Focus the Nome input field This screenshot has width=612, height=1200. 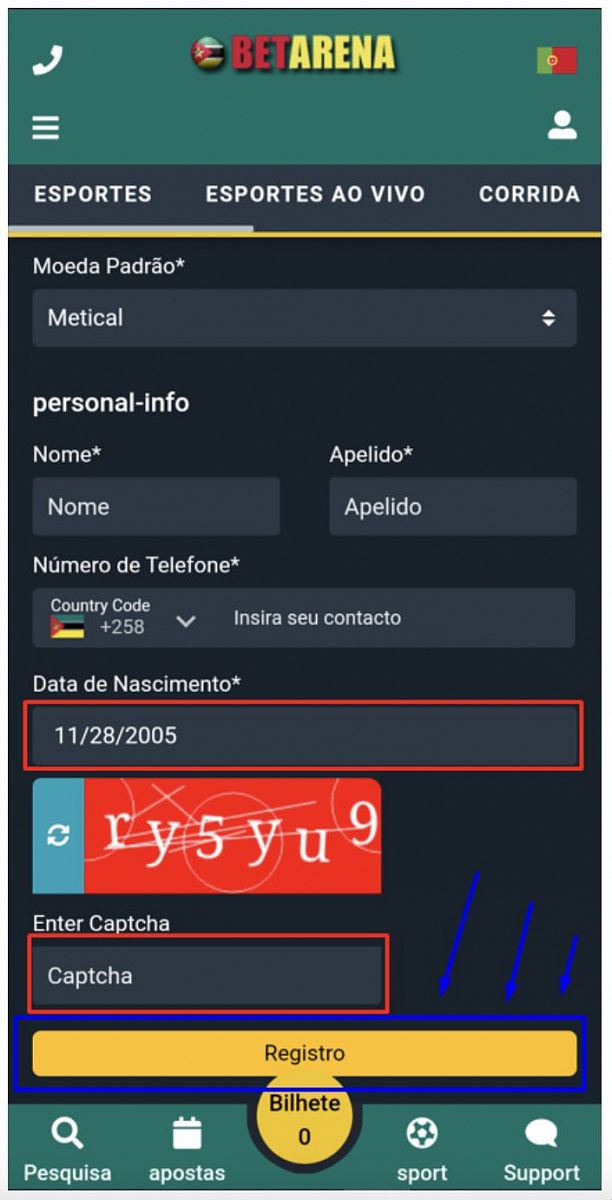coord(156,506)
